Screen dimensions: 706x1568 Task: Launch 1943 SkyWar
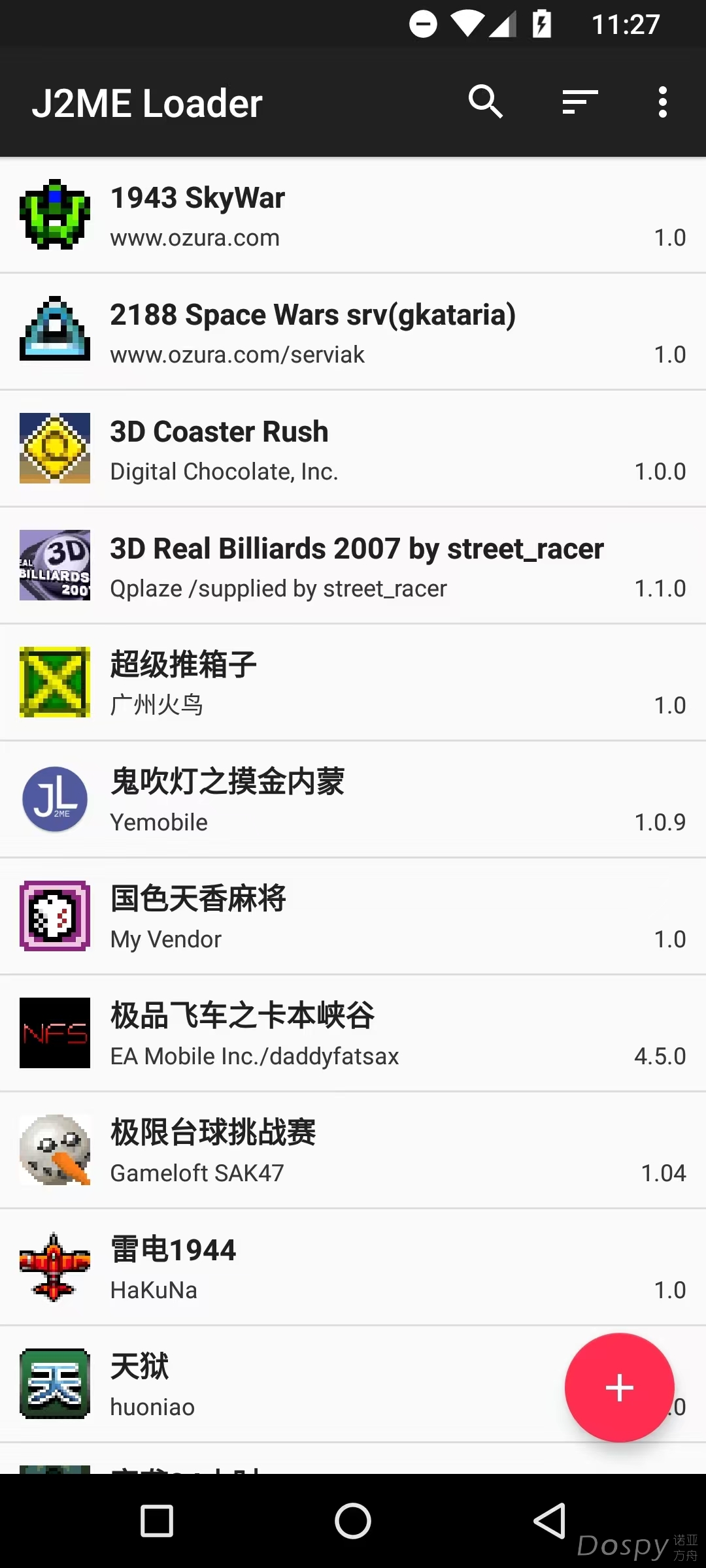[353, 216]
